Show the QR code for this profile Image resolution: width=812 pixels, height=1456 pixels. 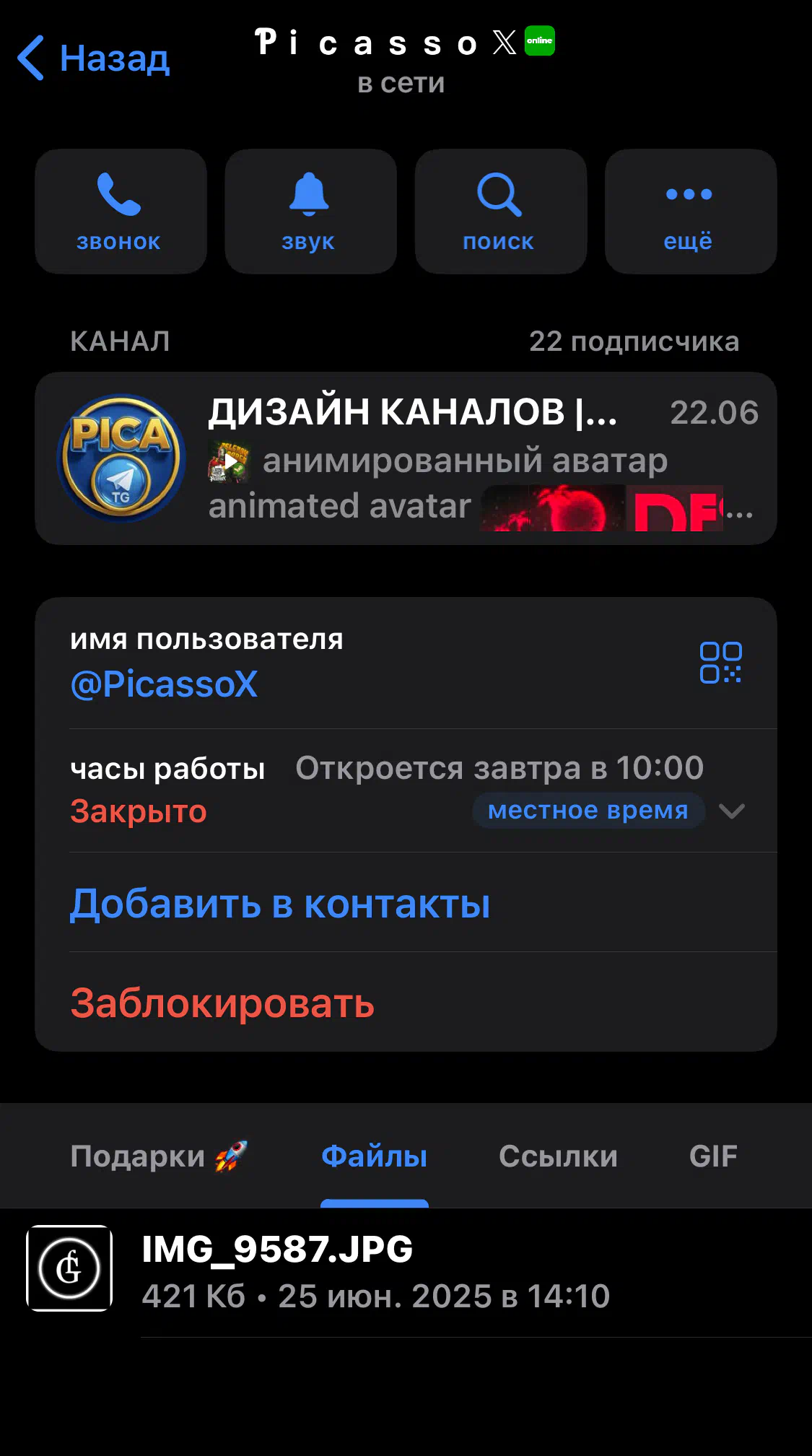(x=720, y=662)
